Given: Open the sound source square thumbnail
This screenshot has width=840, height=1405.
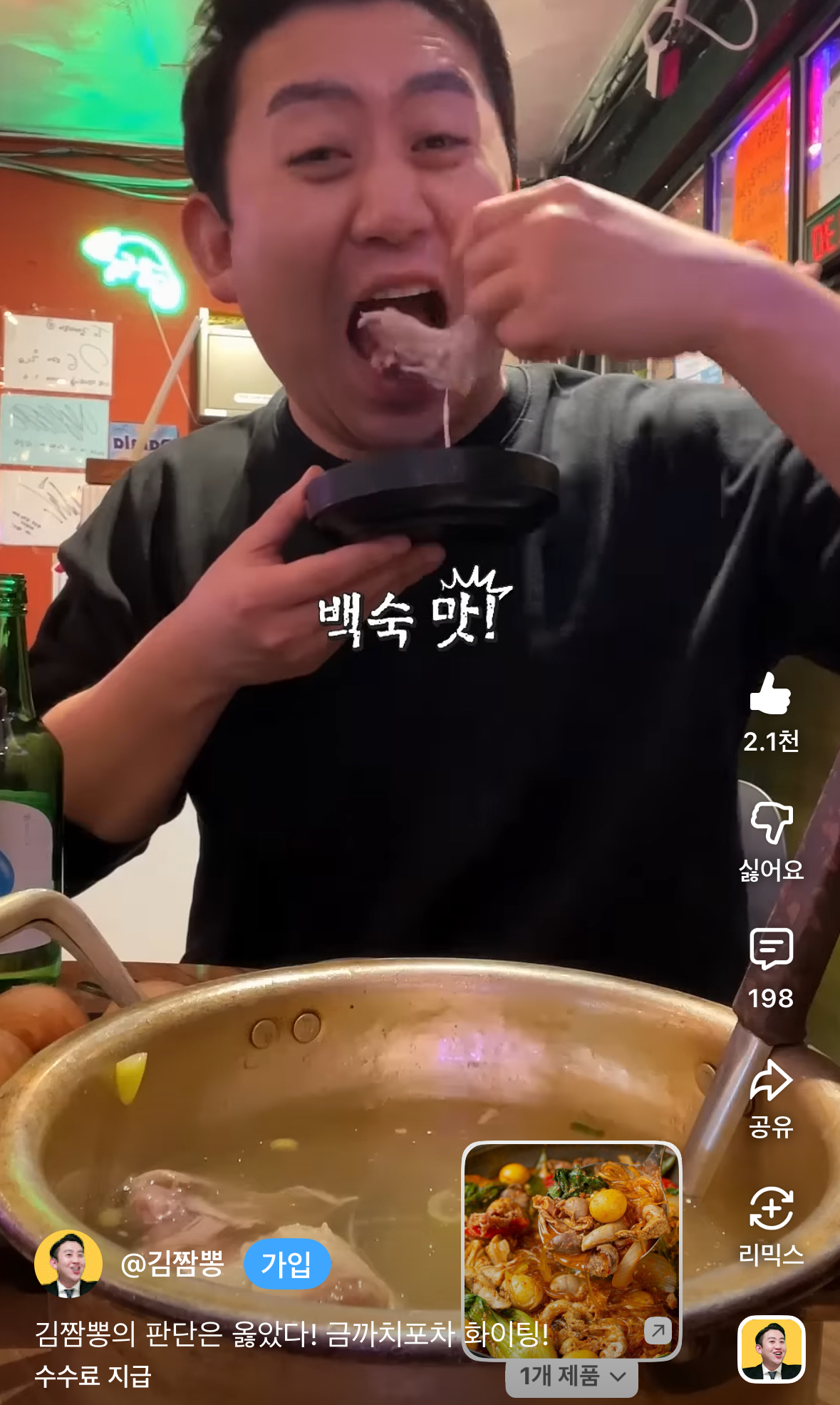Looking at the screenshot, I should [x=771, y=1349].
